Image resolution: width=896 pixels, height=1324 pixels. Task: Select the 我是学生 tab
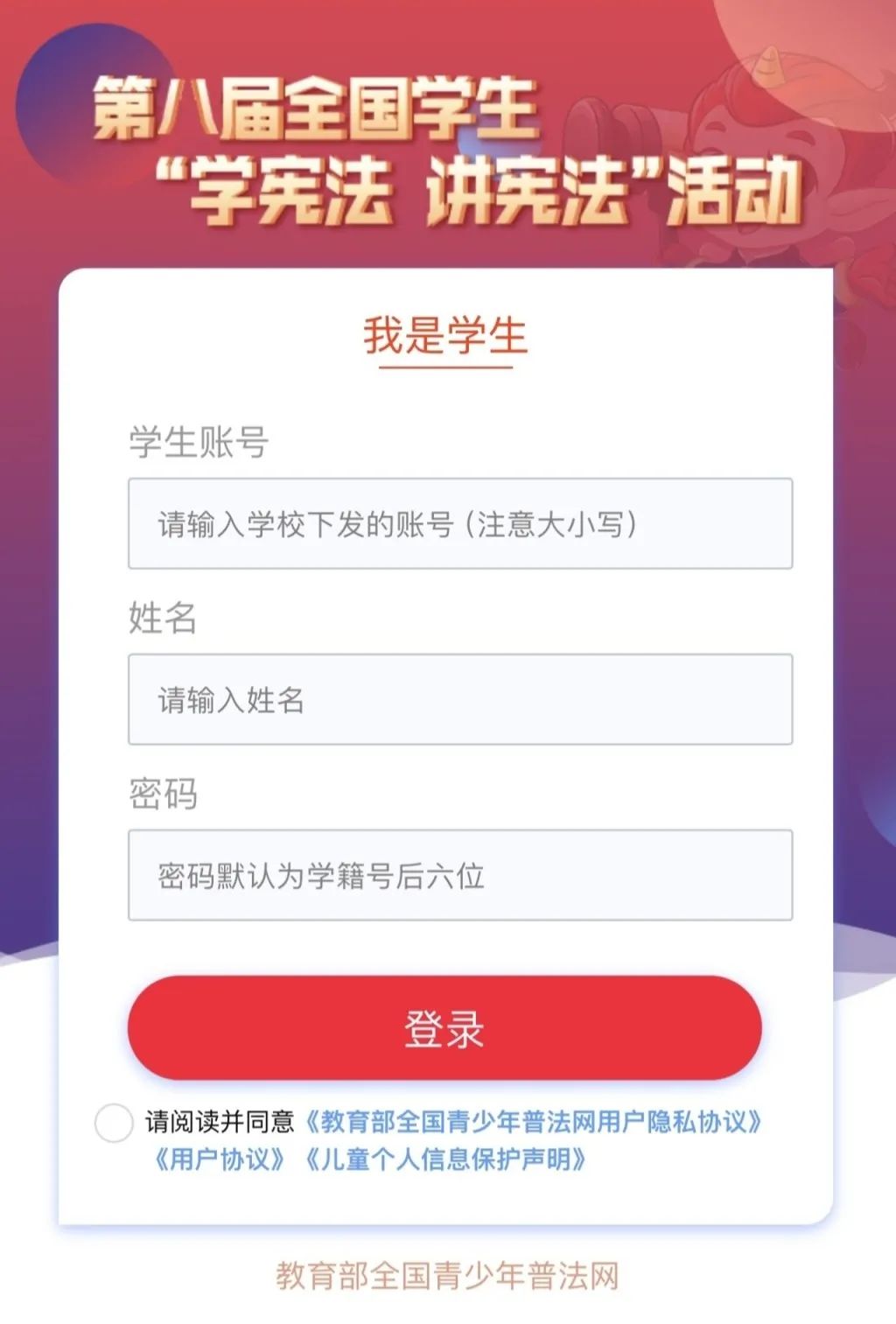(445, 337)
